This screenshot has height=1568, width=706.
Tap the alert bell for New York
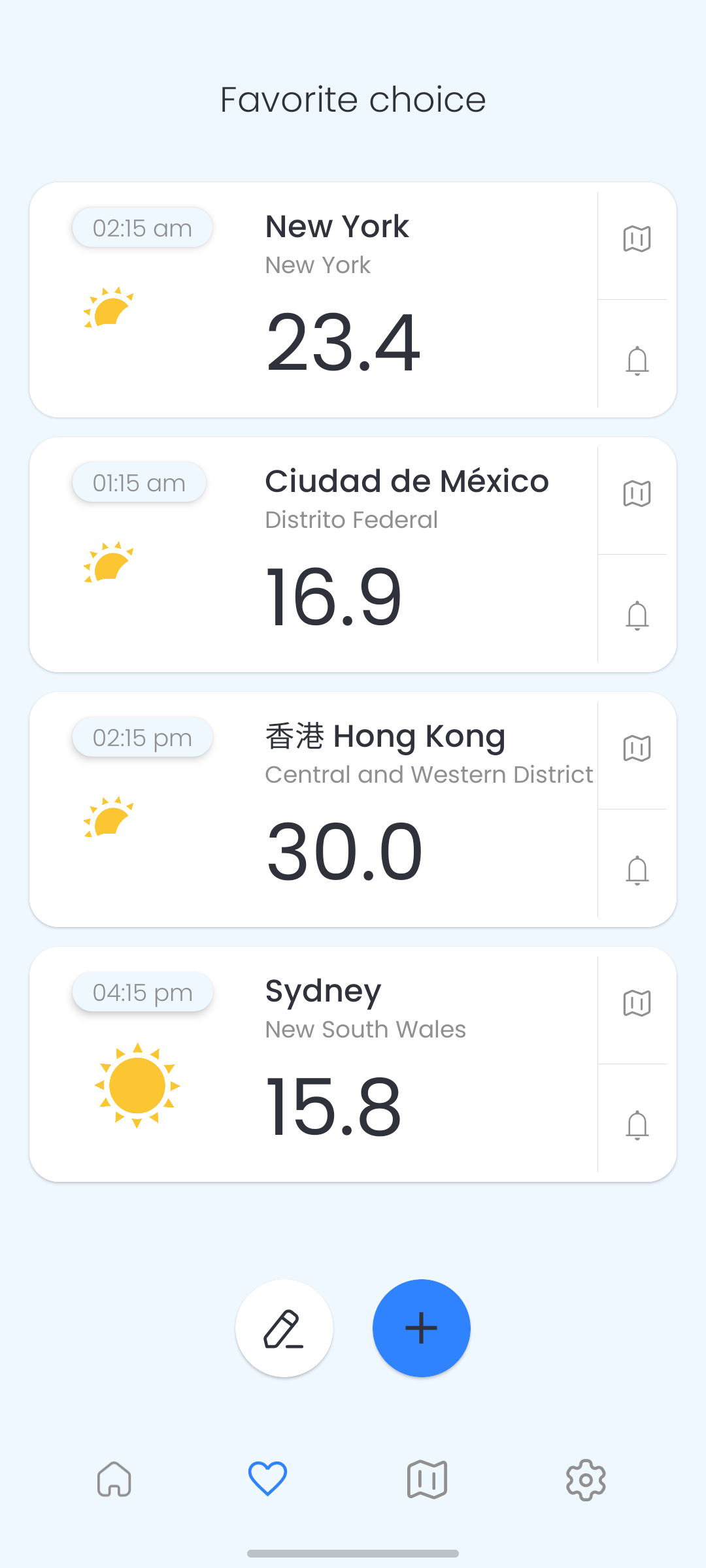tap(637, 361)
